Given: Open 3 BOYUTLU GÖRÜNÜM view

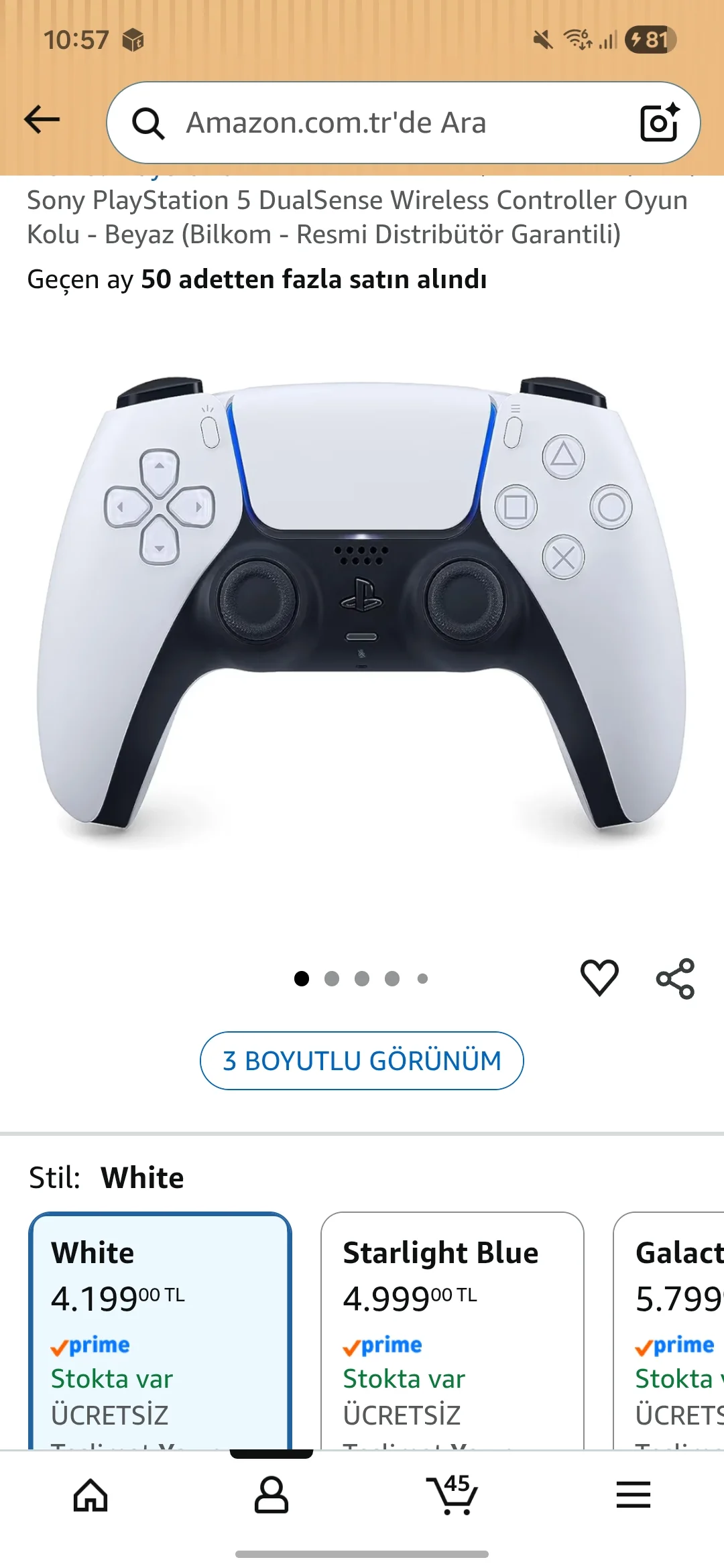Looking at the screenshot, I should 362,1061.
